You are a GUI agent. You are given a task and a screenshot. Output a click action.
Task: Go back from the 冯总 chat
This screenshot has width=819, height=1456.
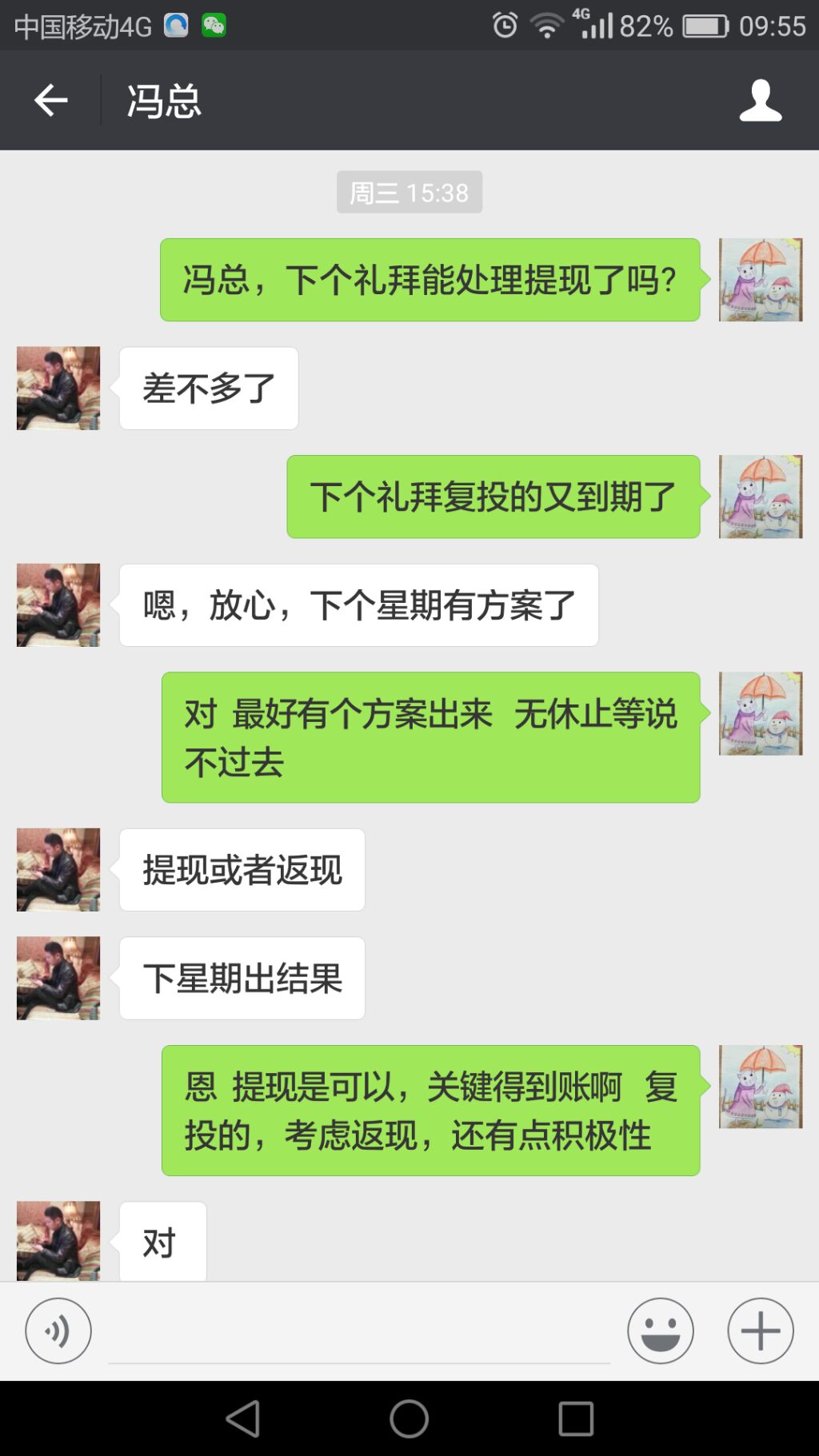pyautogui.click(x=50, y=101)
